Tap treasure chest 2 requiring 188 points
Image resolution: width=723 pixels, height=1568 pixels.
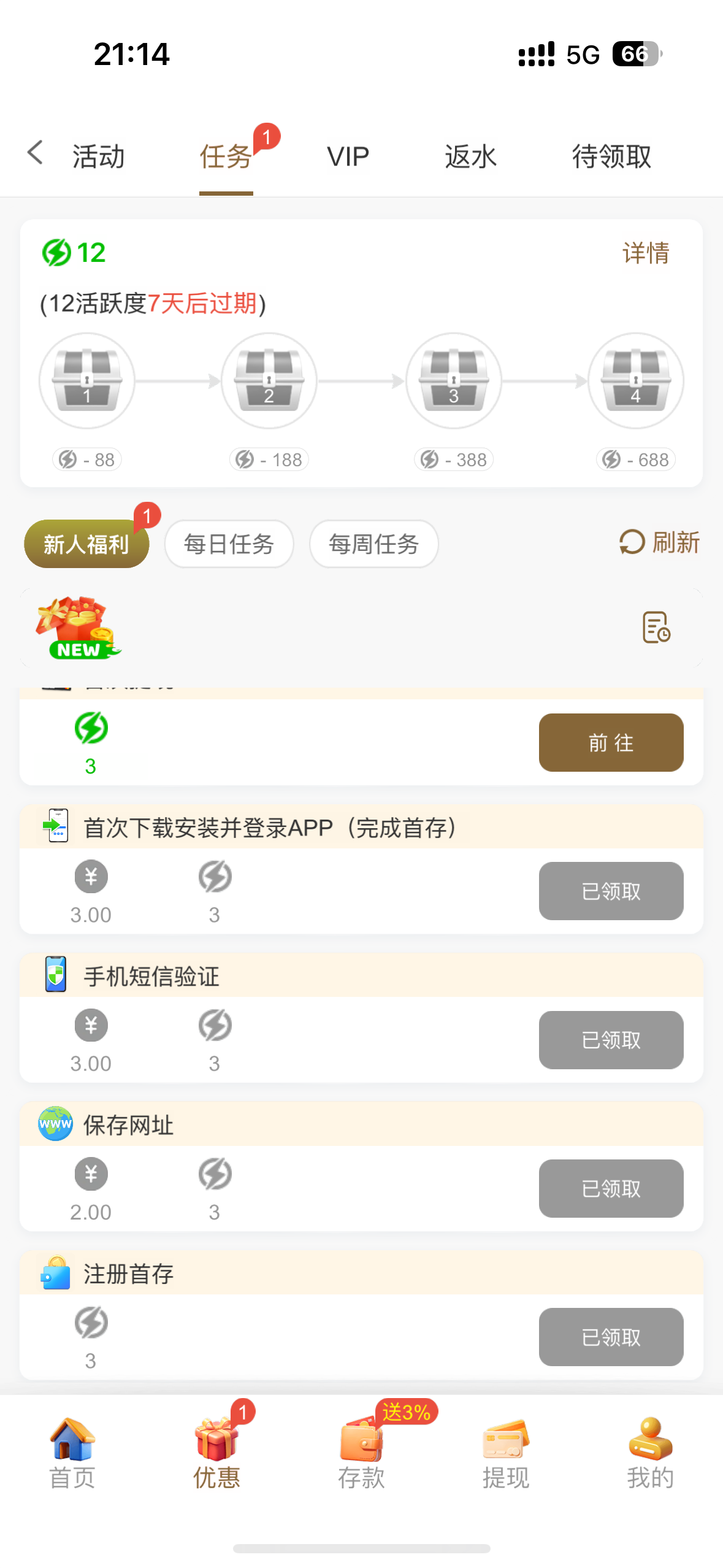coord(269,381)
